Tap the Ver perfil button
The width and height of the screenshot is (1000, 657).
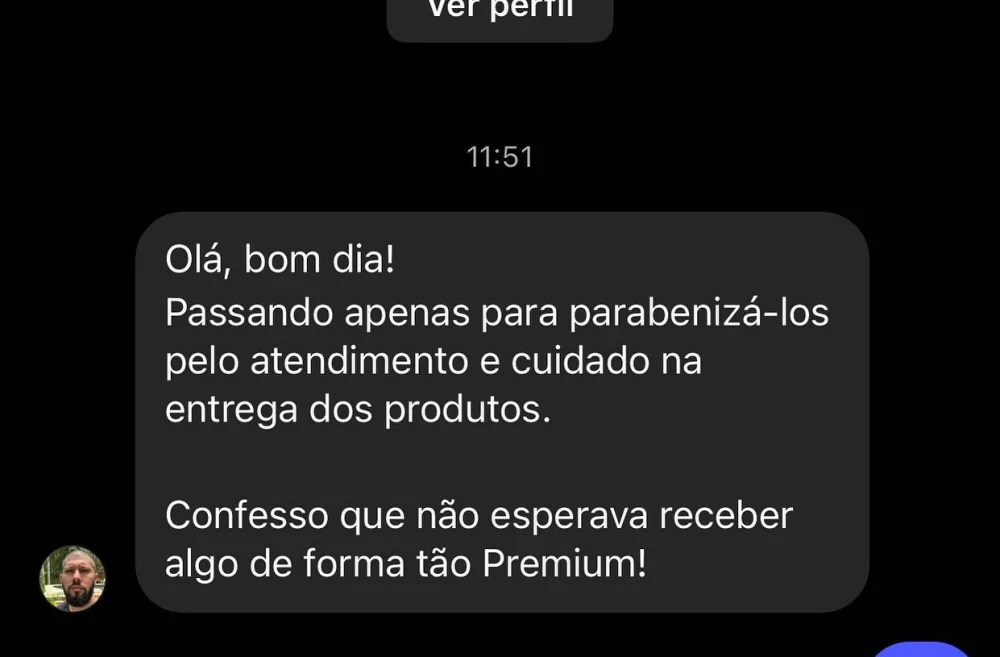pos(500,15)
